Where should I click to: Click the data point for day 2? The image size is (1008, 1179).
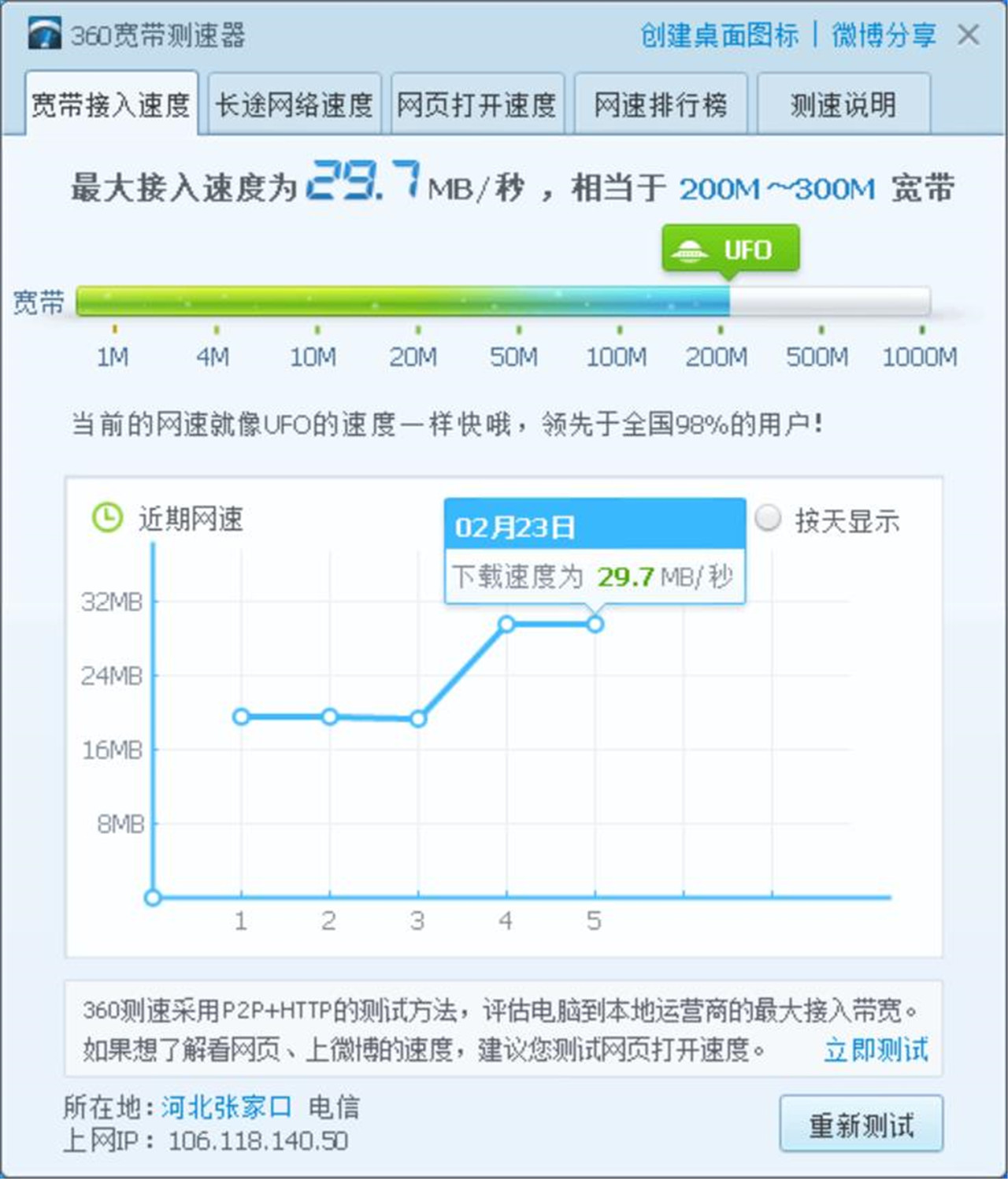pyautogui.click(x=329, y=716)
